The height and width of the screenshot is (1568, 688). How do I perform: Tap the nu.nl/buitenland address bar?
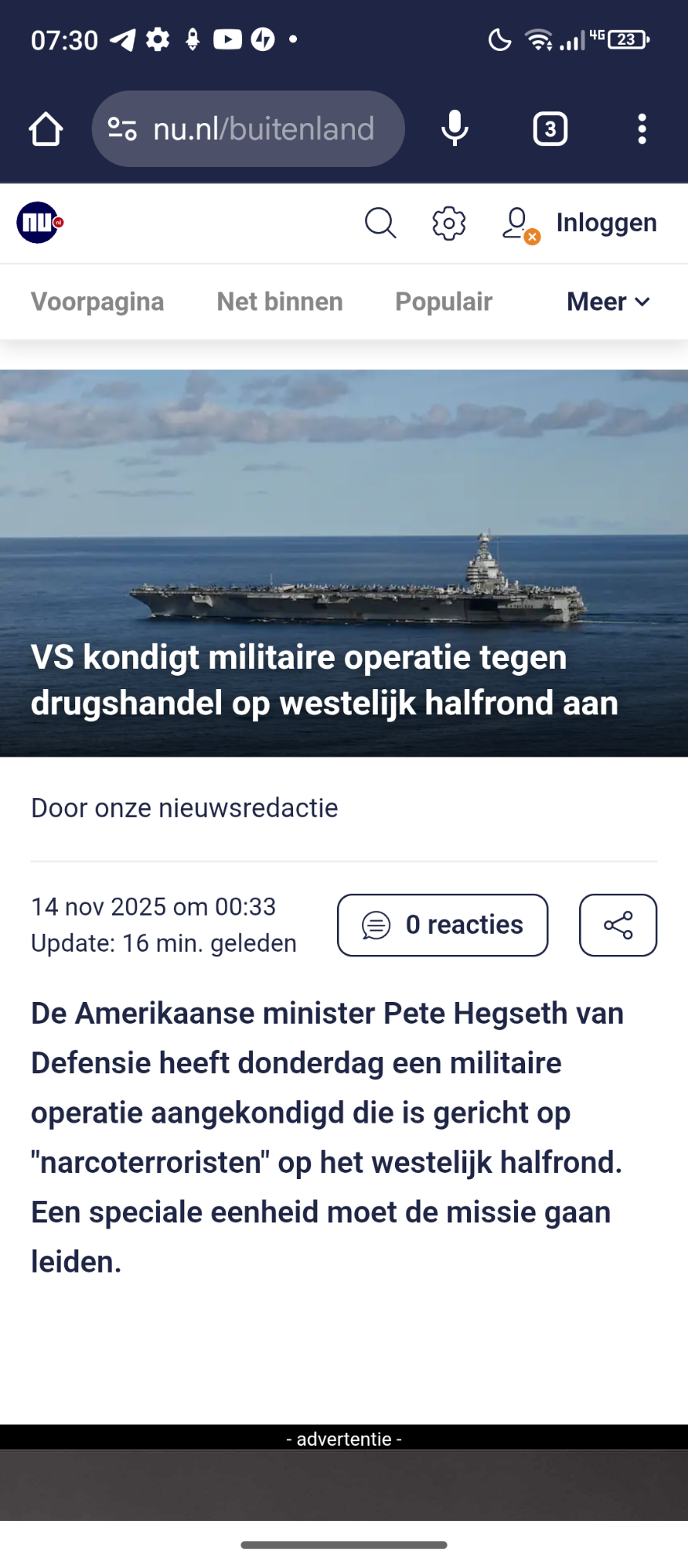[263, 129]
